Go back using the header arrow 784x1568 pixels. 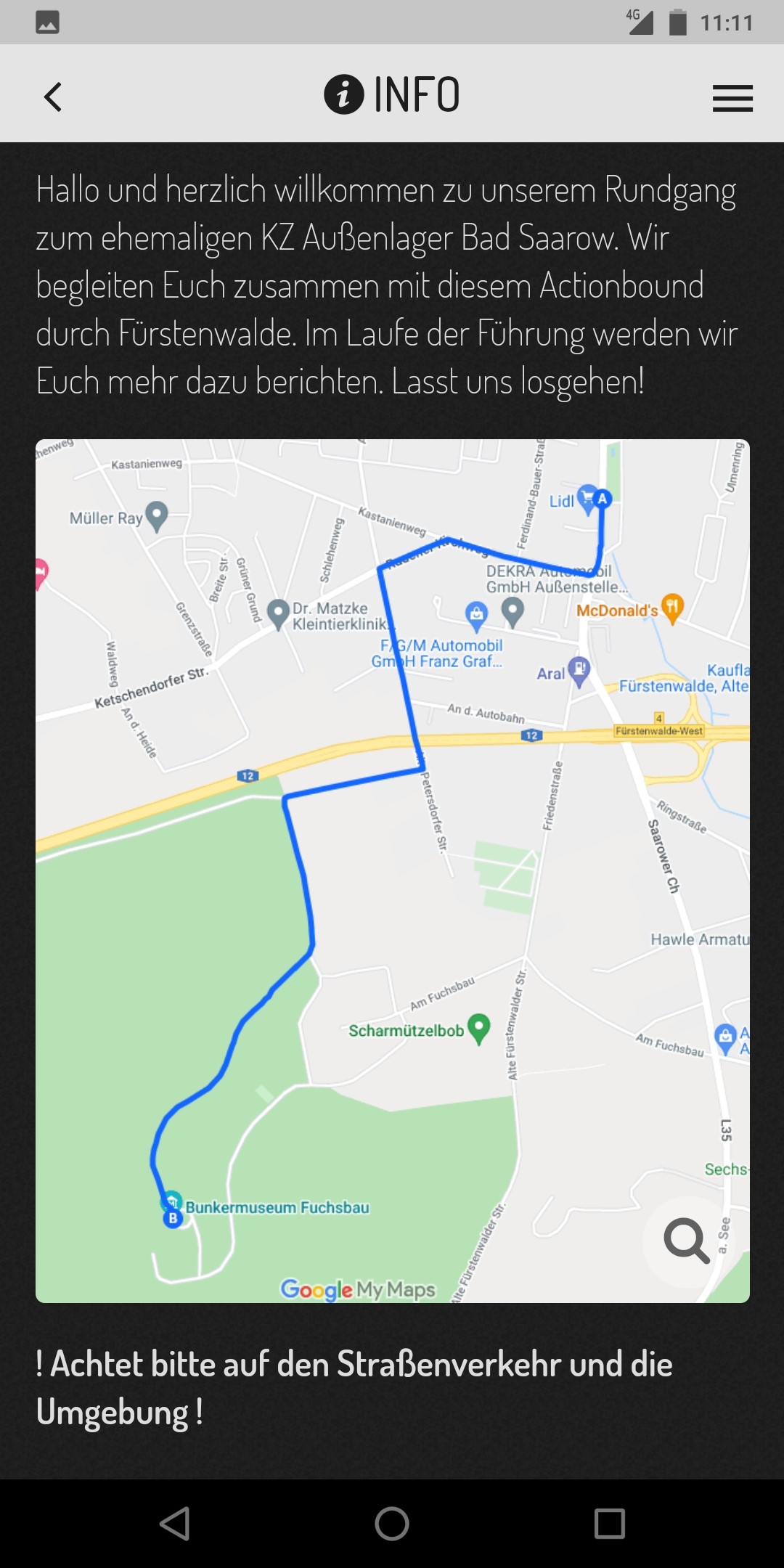pyautogui.click(x=53, y=97)
